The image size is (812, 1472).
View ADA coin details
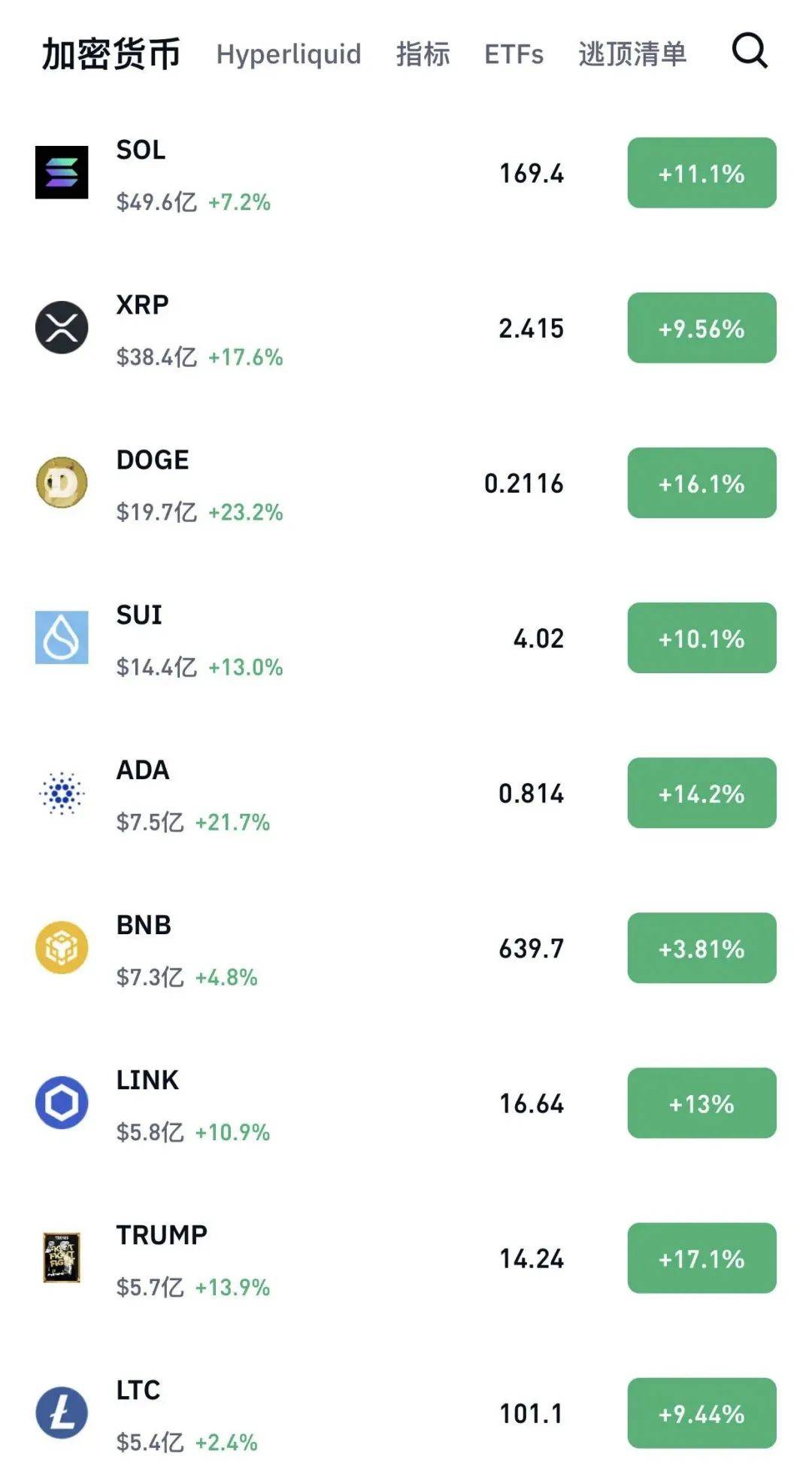301,793
